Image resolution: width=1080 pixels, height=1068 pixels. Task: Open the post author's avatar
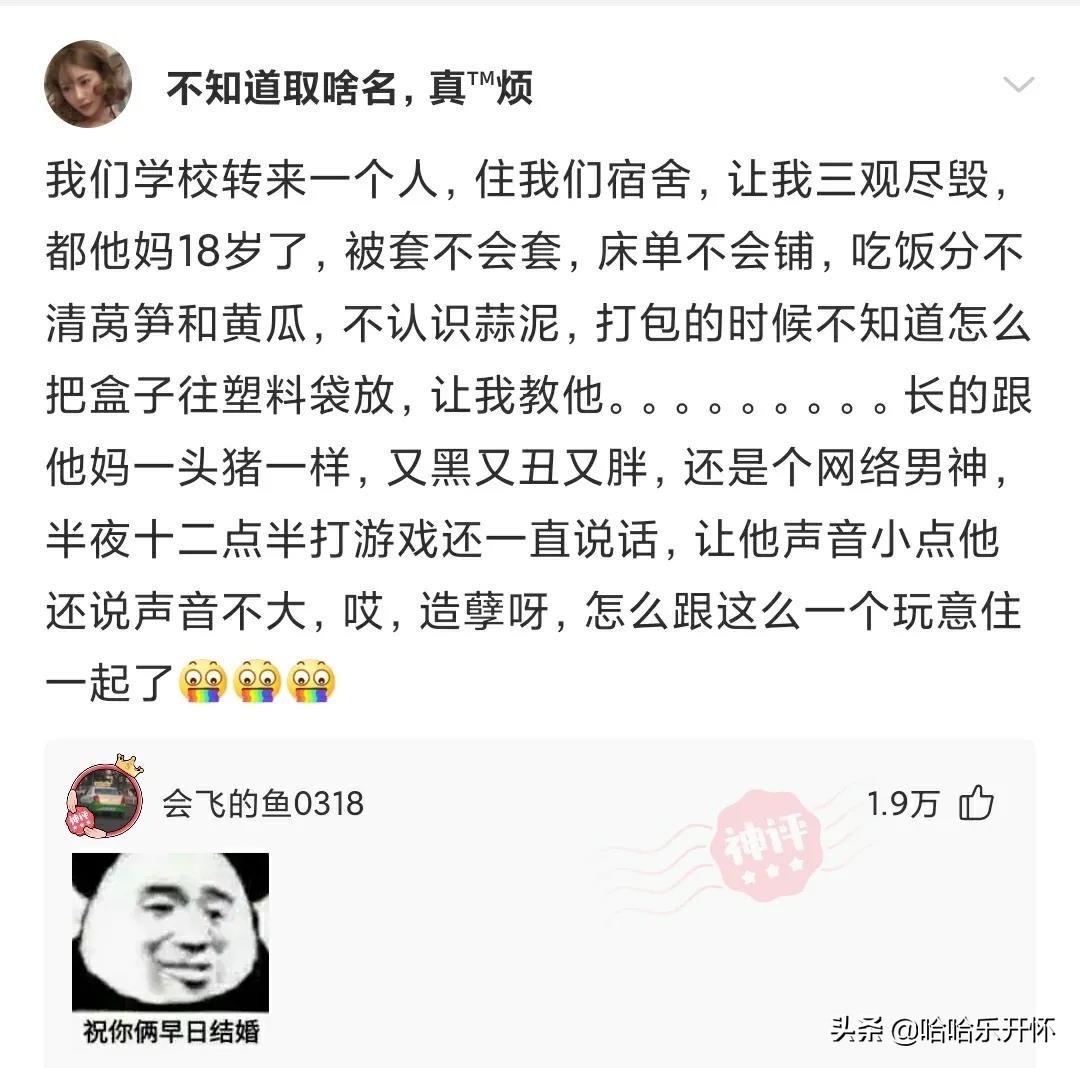coord(88,84)
